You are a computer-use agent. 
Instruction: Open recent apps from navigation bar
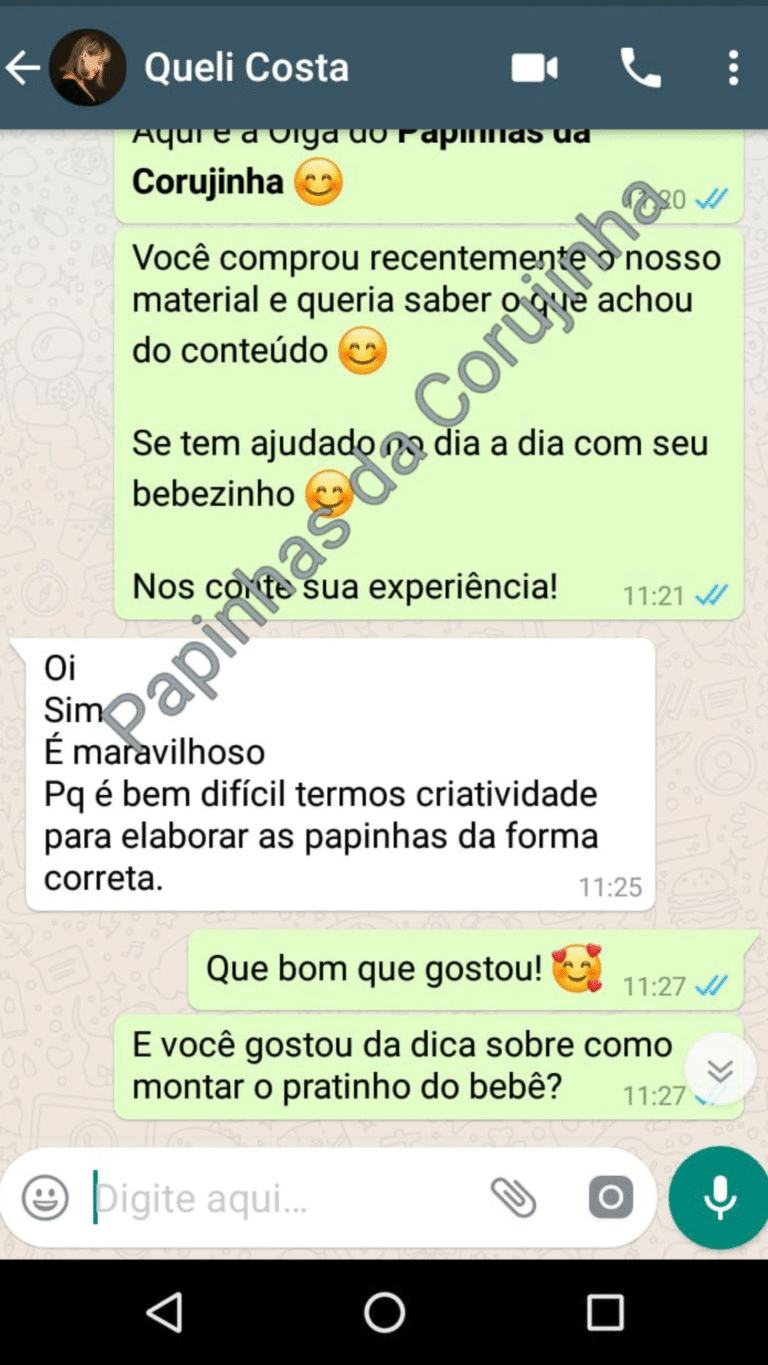[x=605, y=1312]
